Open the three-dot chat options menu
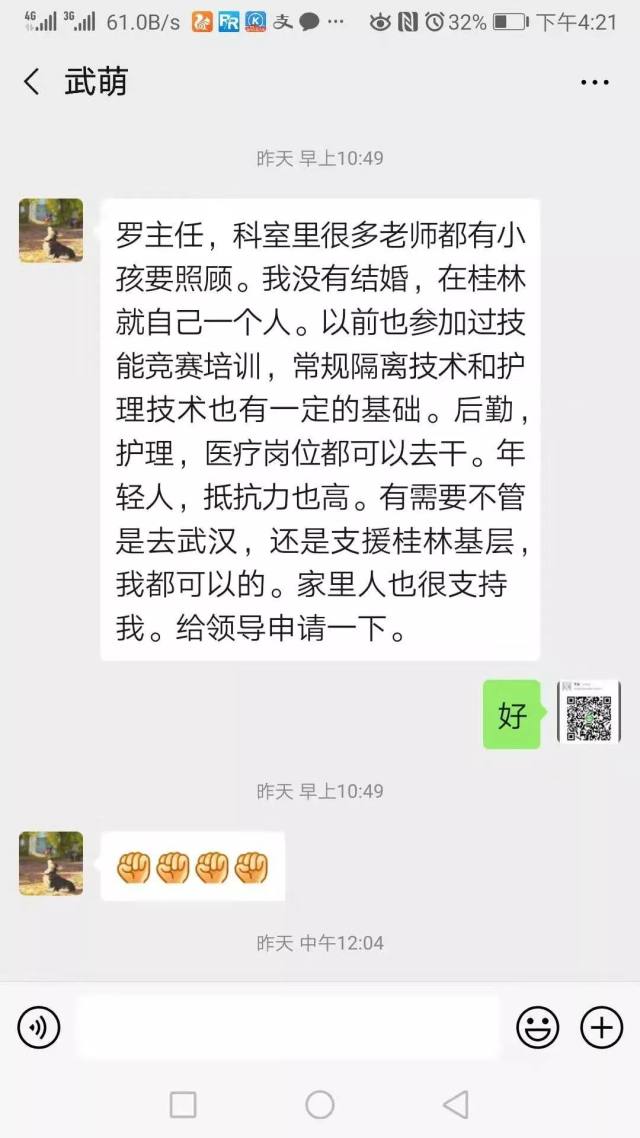The width and height of the screenshot is (640, 1138). (594, 82)
